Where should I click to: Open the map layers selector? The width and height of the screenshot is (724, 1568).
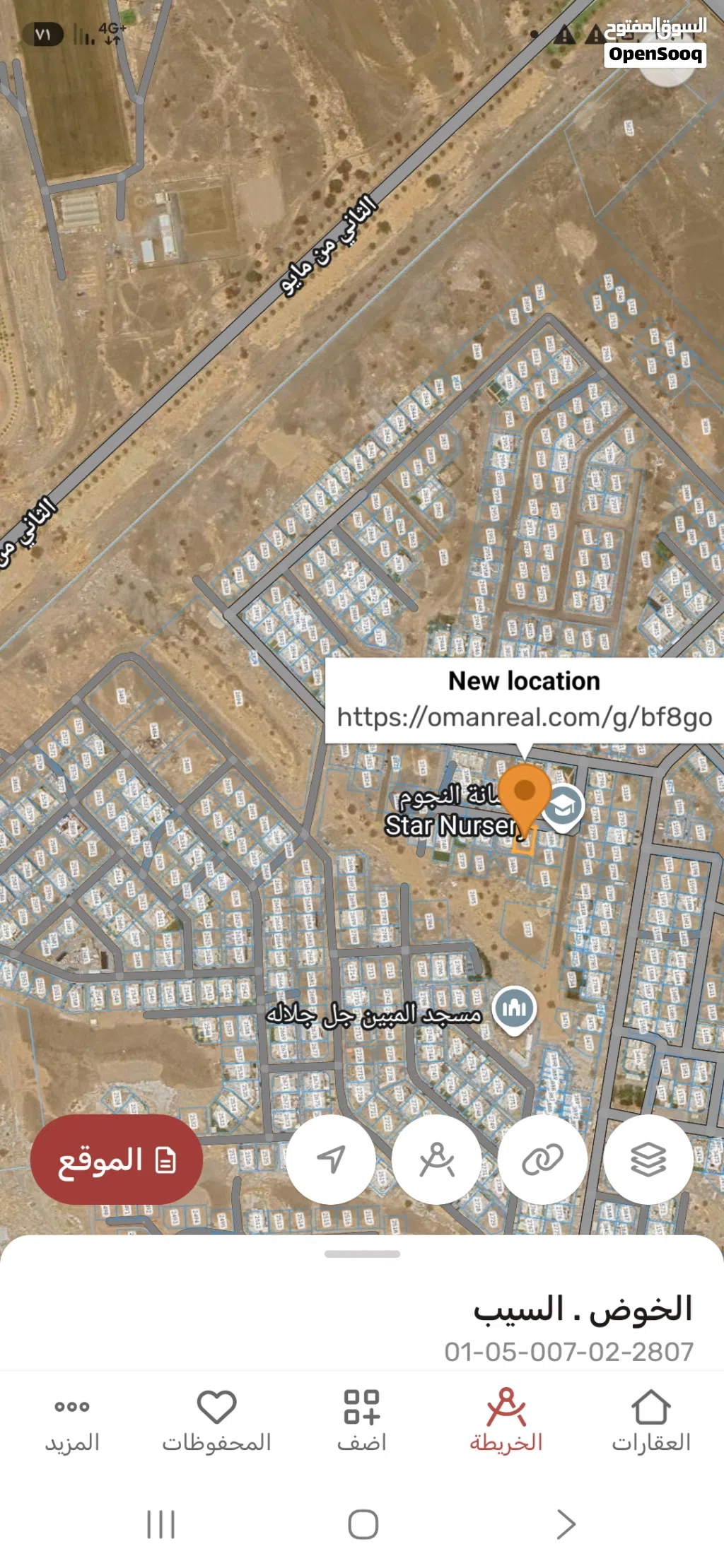[x=648, y=1160]
